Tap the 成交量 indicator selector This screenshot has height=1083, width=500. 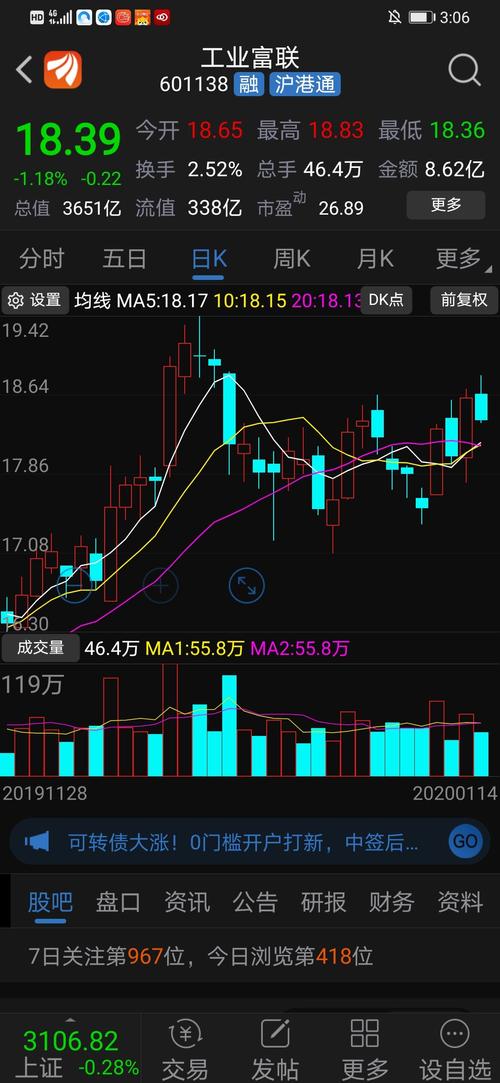click(40, 648)
